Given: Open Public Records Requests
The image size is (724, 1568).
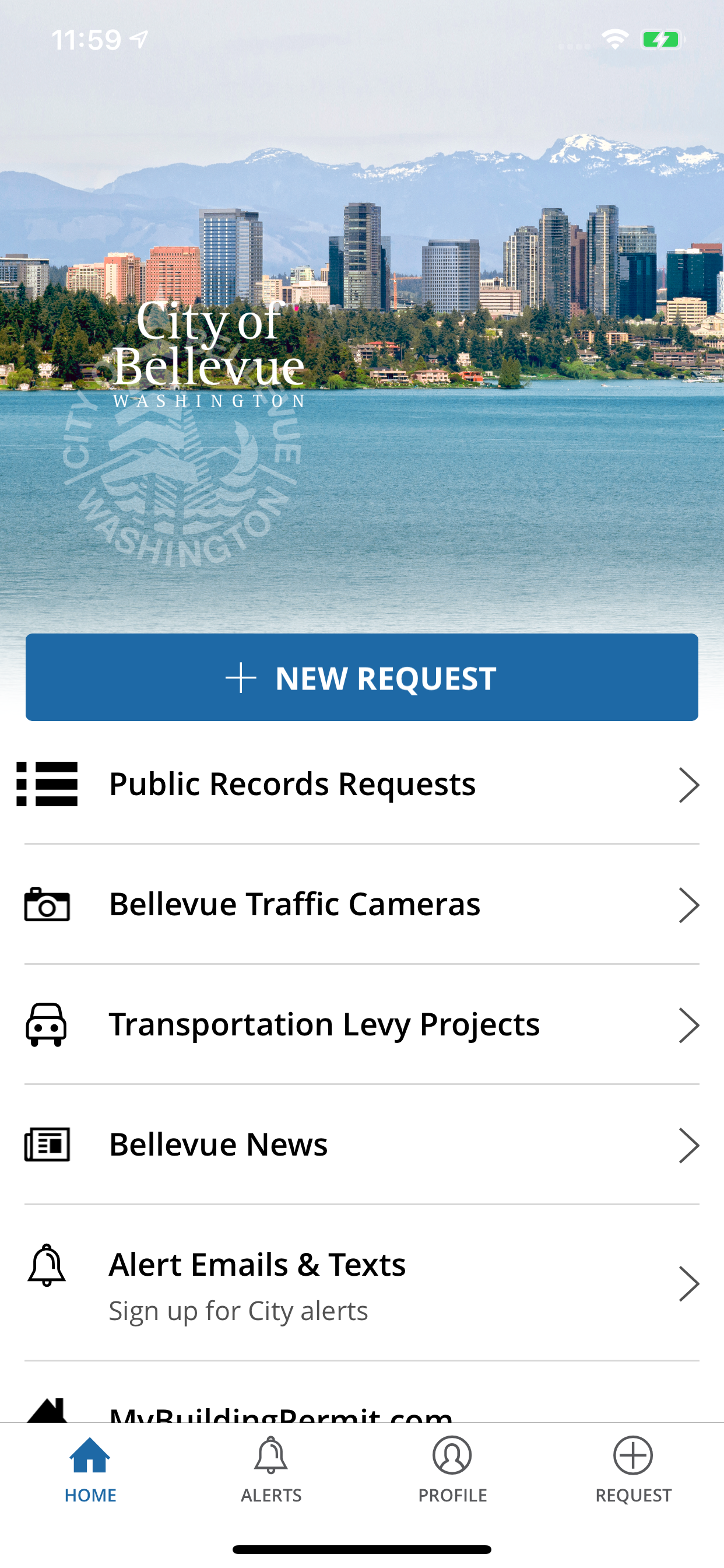Looking at the screenshot, I should (x=361, y=784).
